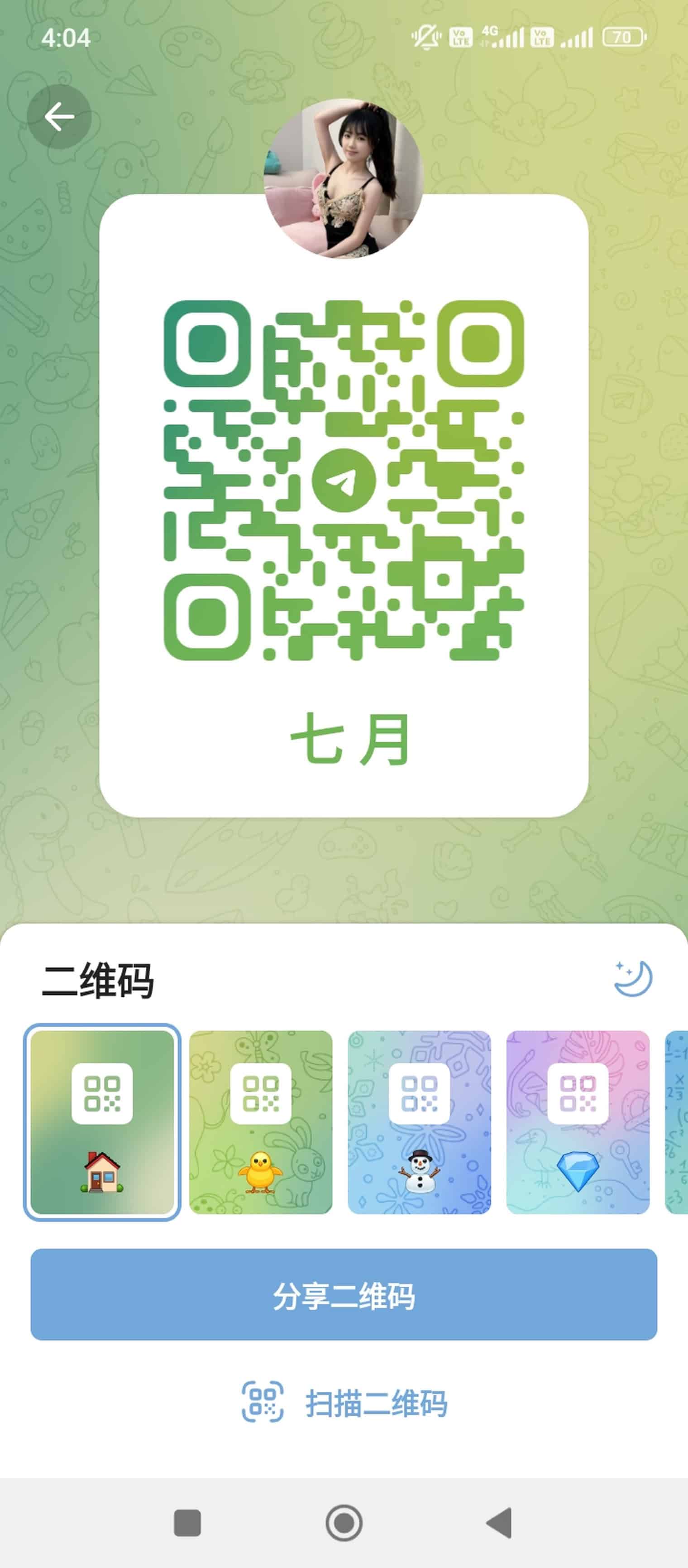Choose the chick QR code theme

[261, 1122]
